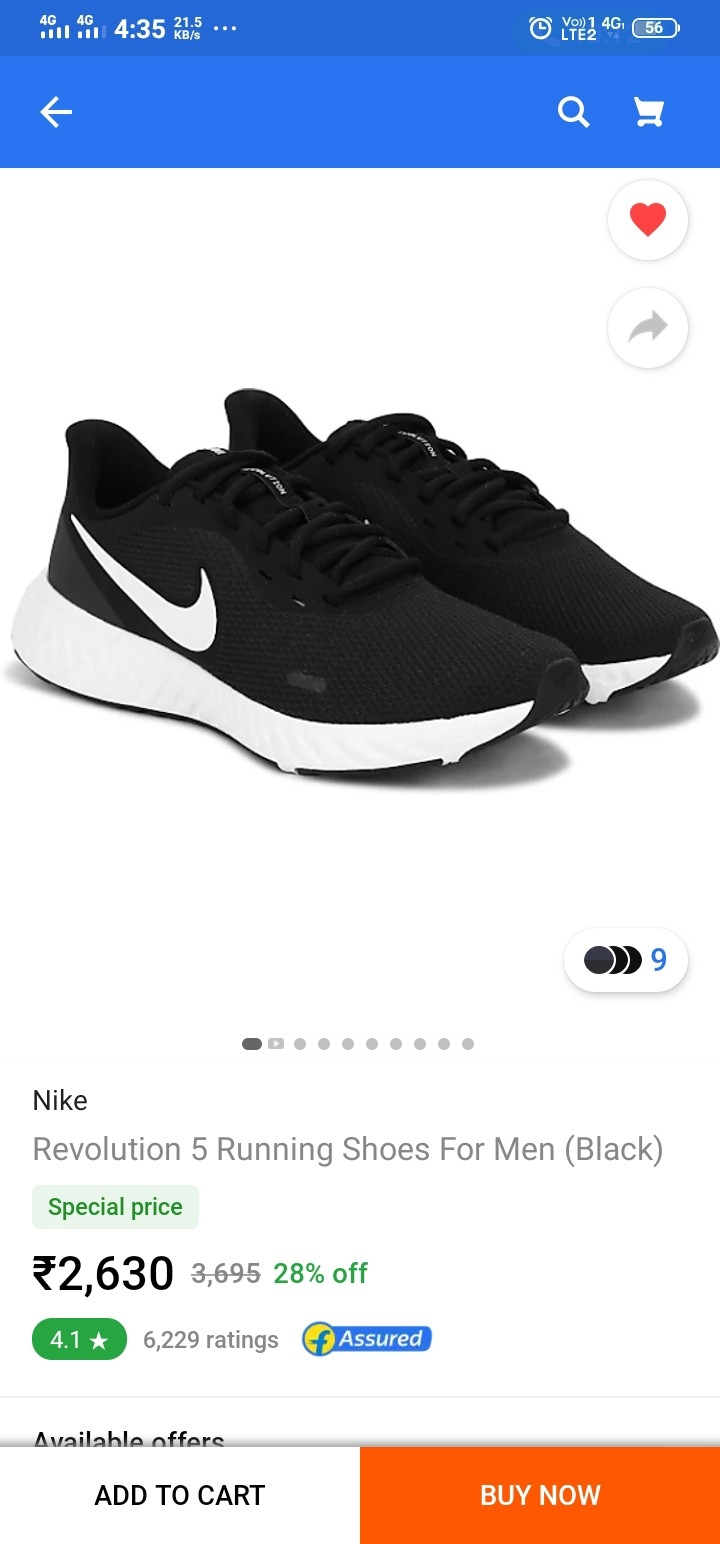Open the shopping cart icon
This screenshot has height=1544, width=720.
(649, 112)
